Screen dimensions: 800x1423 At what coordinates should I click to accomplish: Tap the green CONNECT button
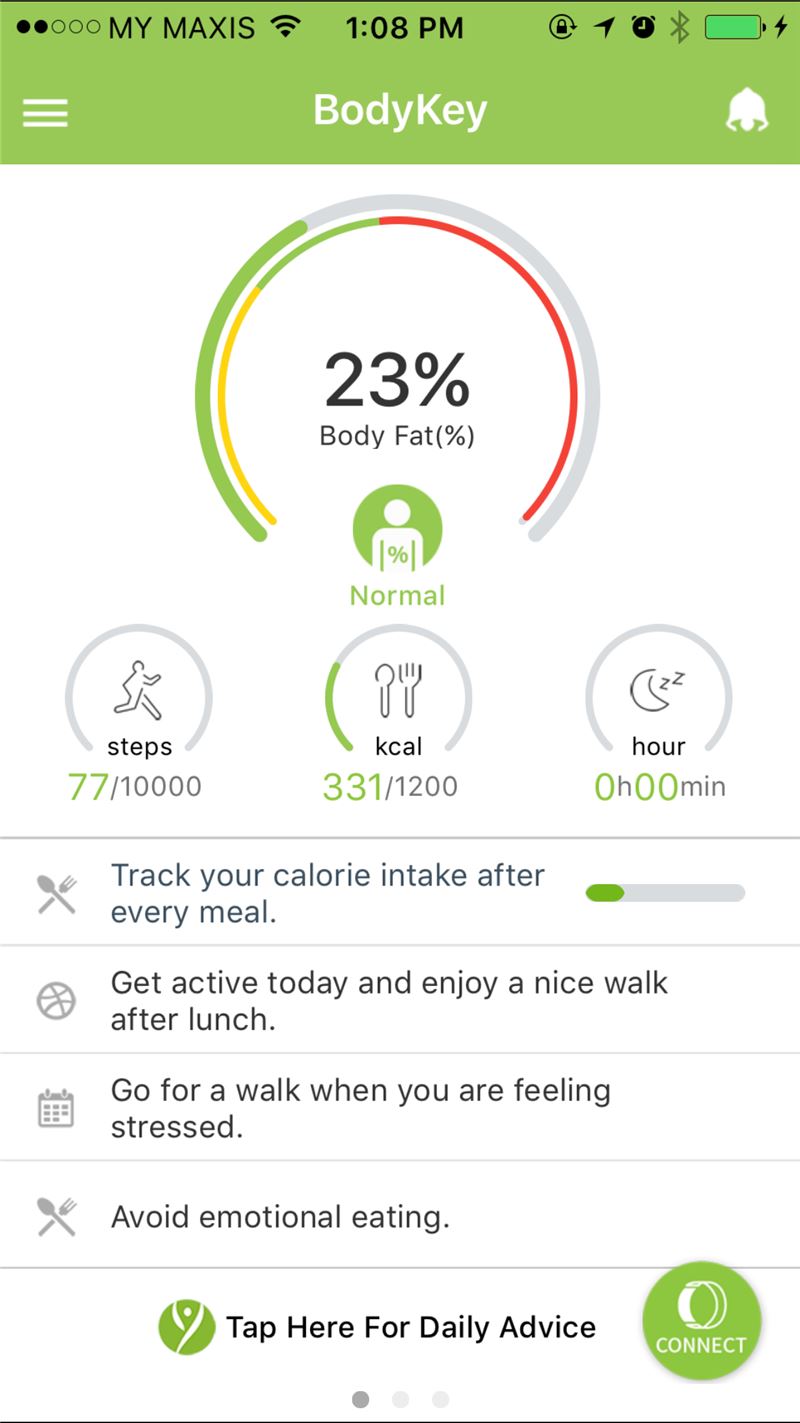701,1322
